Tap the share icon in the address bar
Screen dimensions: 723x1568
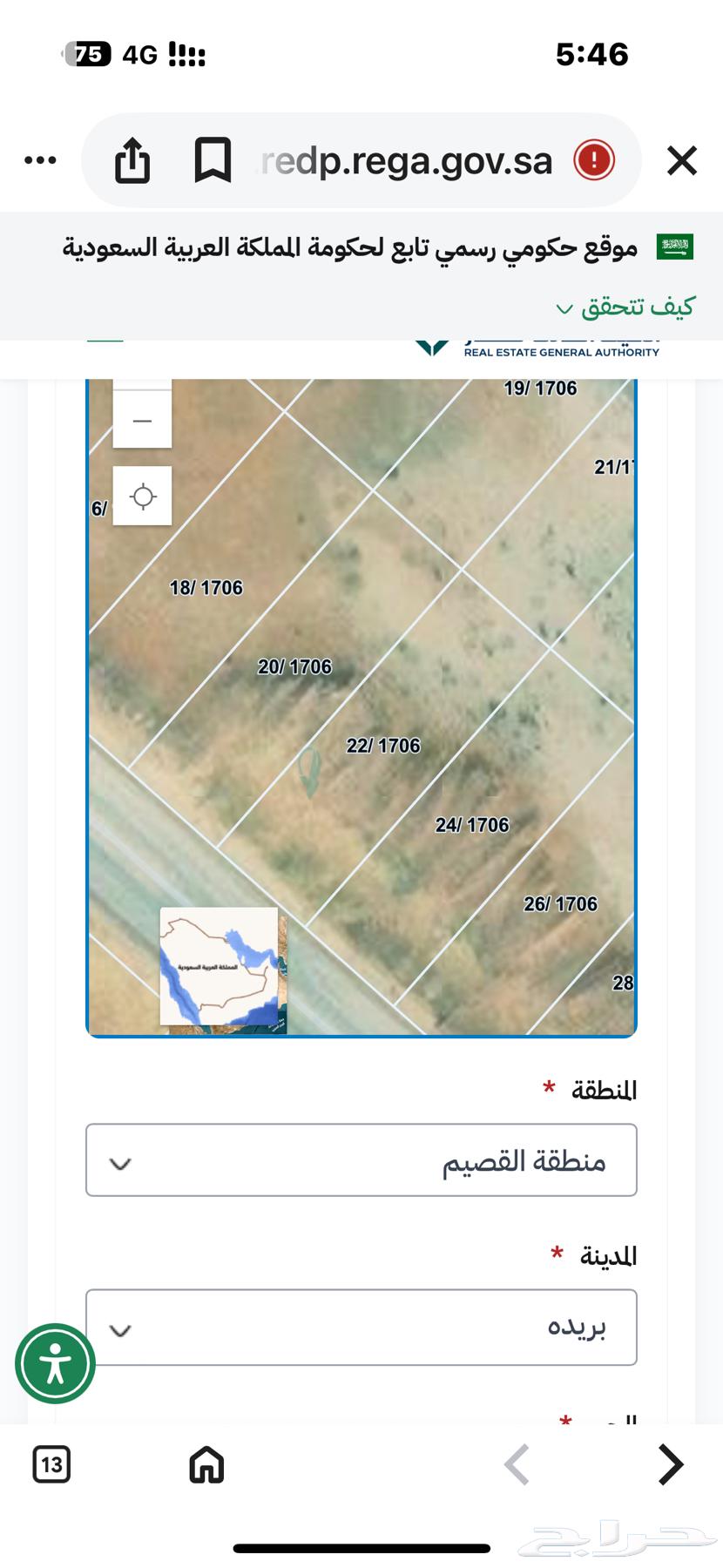(x=132, y=159)
